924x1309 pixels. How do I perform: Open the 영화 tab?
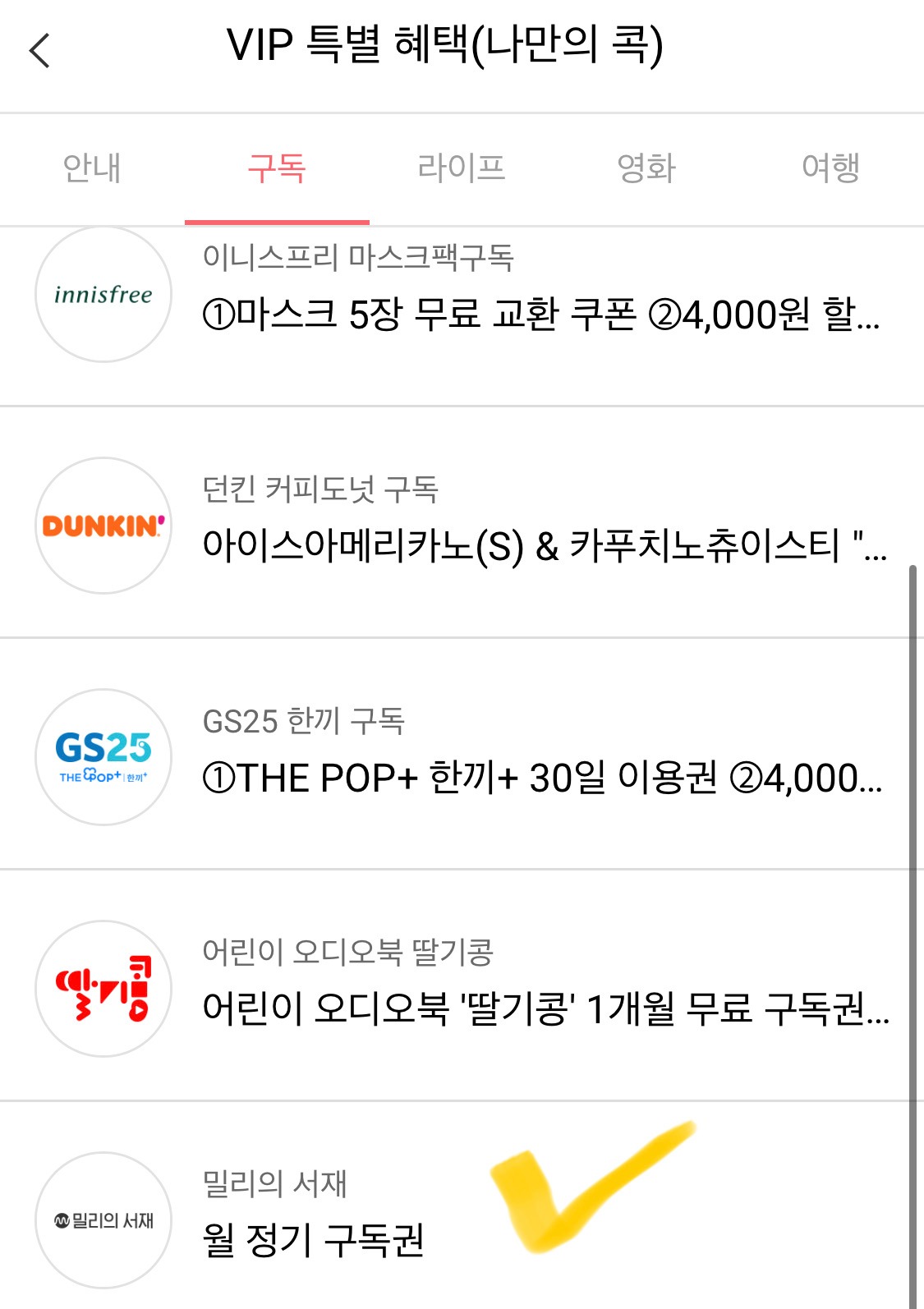pyautogui.click(x=646, y=168)
